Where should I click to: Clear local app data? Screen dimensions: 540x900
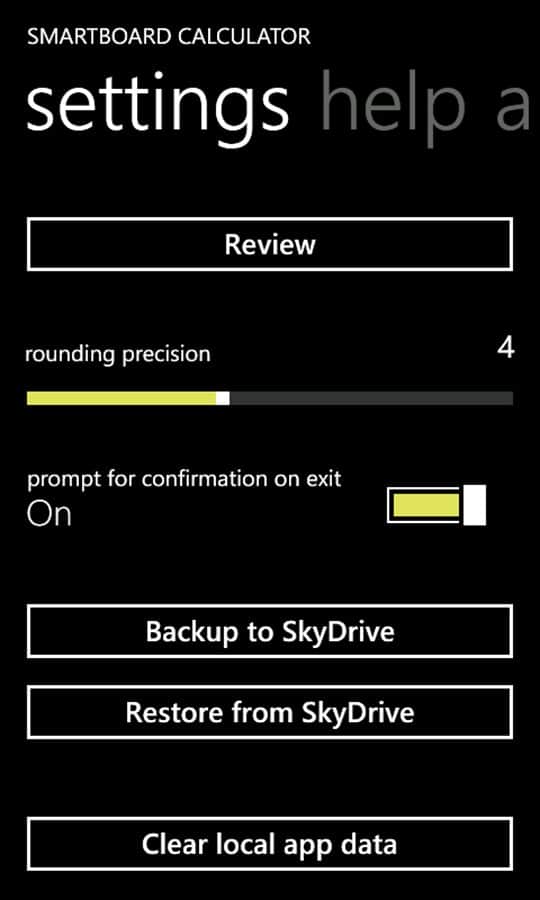[x=270, y=844]
